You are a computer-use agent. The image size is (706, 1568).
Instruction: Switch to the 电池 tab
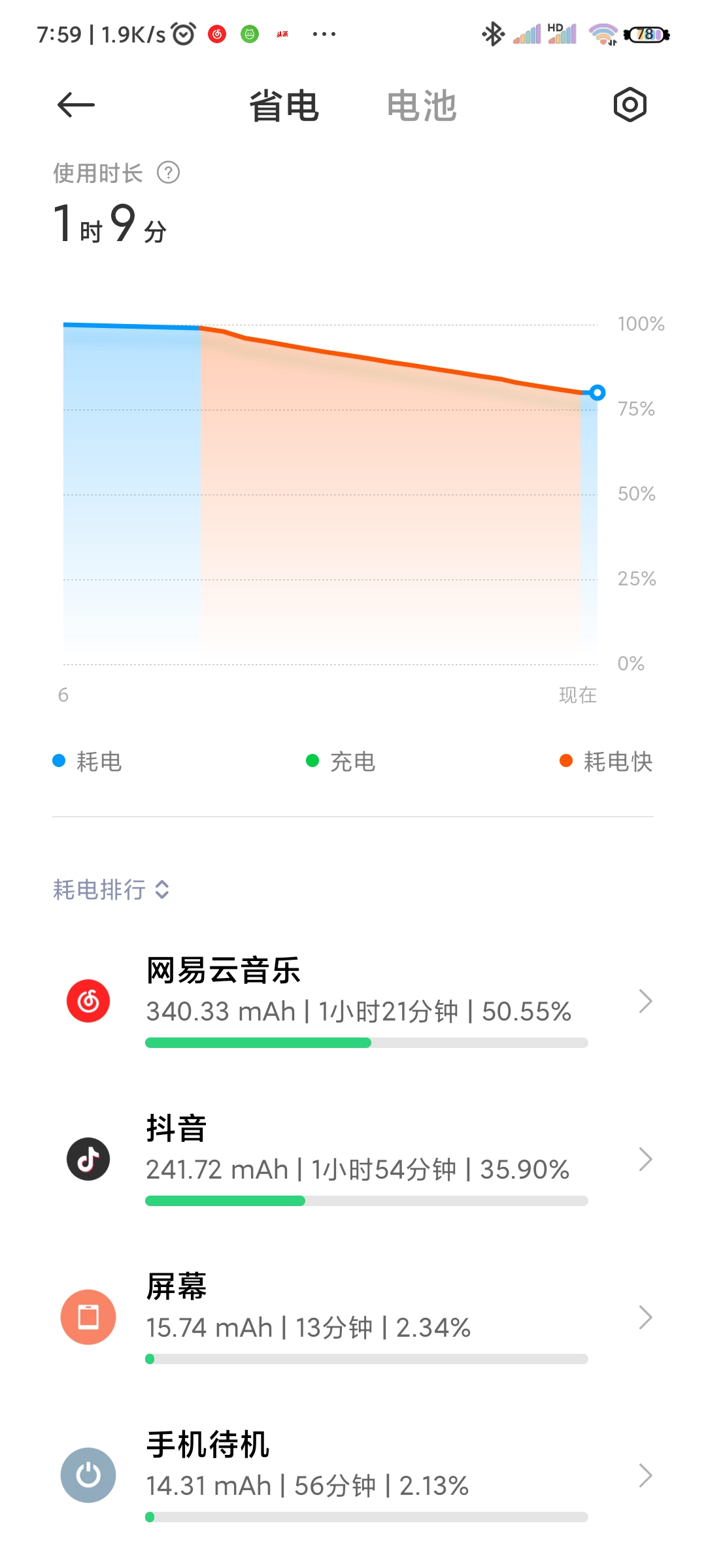422,106
